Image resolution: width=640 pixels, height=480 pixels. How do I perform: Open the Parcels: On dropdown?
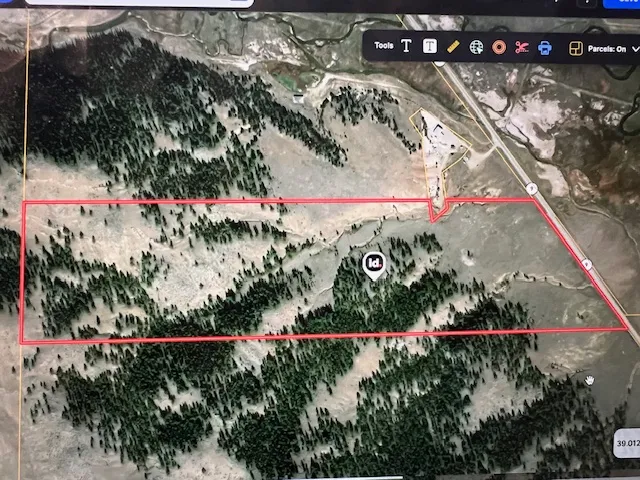[x=610, y=48]
